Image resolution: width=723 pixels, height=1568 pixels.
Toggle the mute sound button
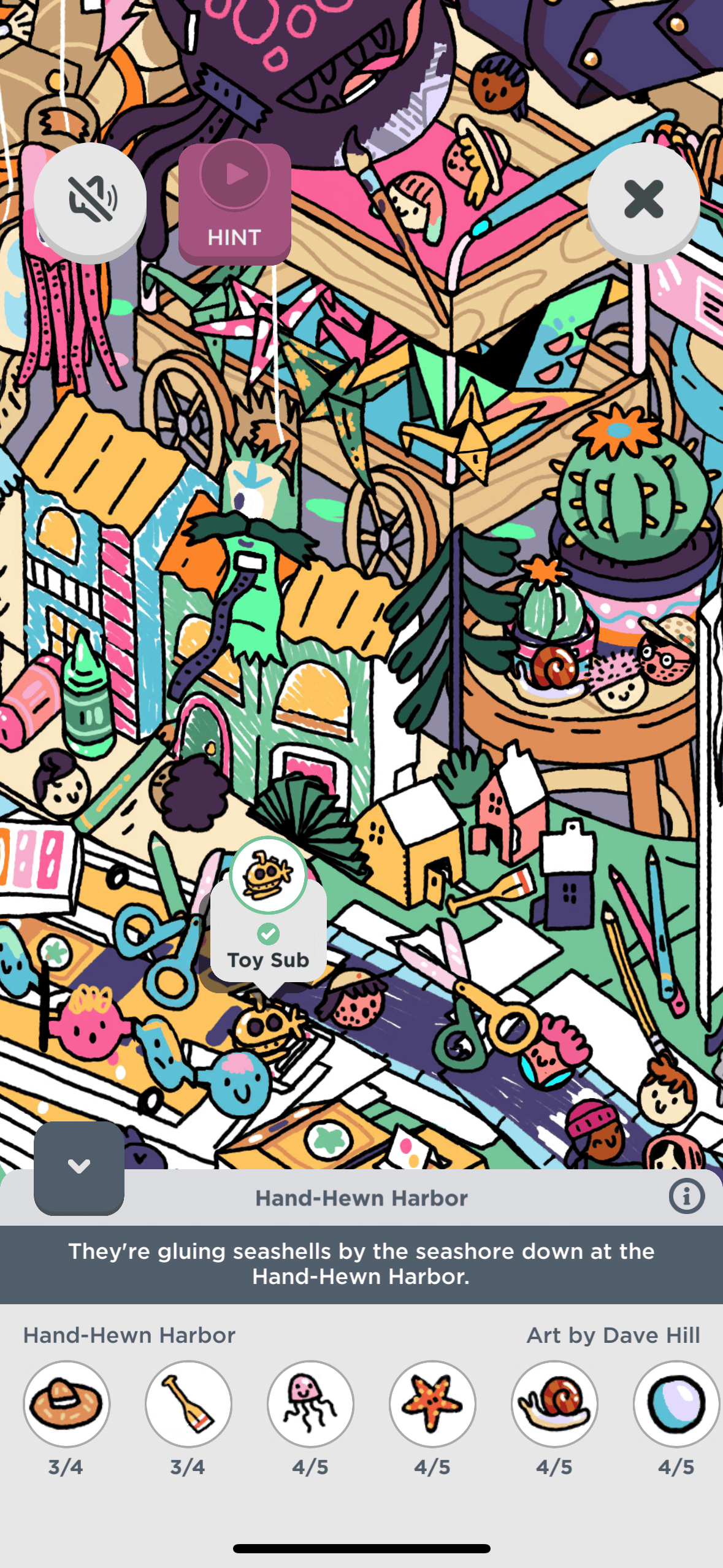tap(90, 199)
